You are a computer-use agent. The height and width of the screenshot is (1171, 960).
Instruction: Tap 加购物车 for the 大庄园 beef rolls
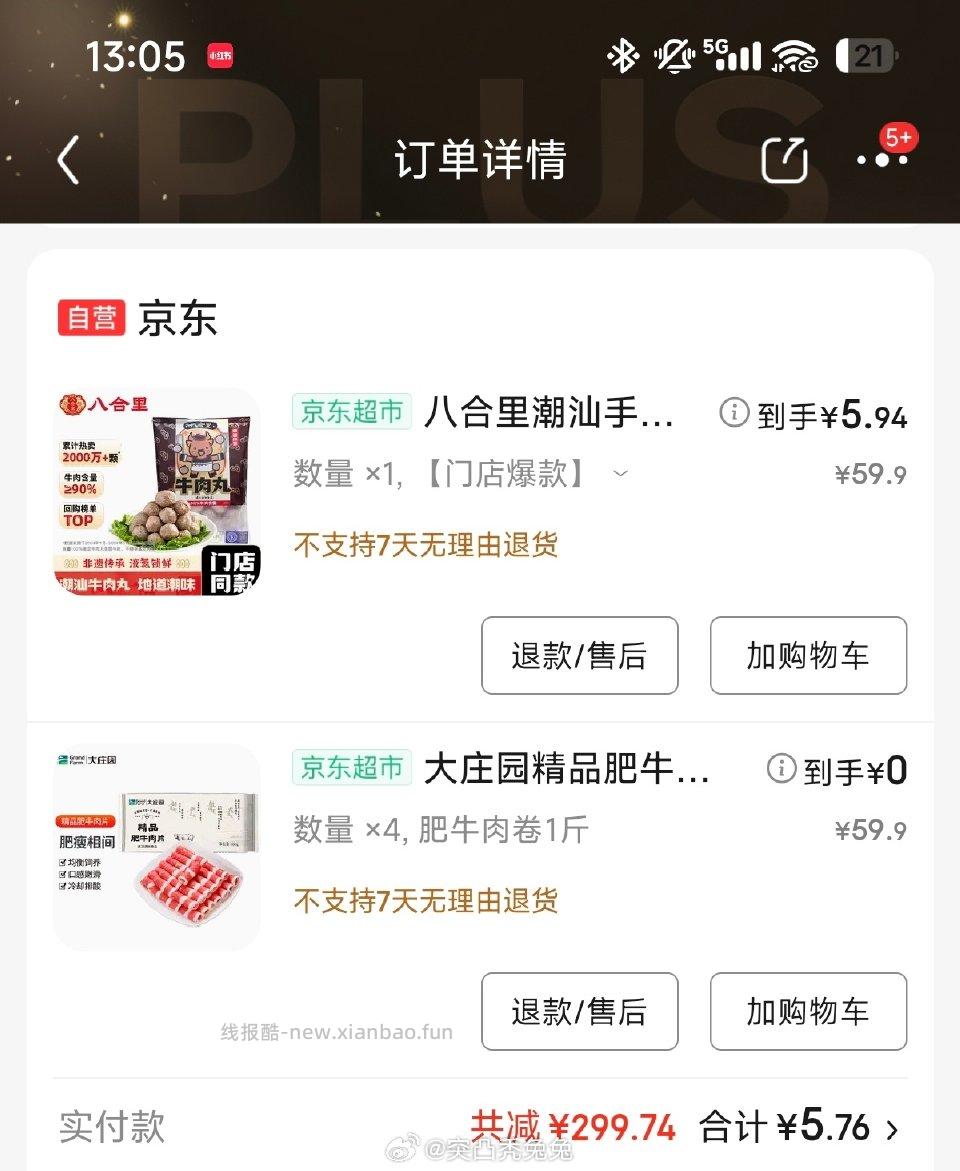(x=808, y=1012)
